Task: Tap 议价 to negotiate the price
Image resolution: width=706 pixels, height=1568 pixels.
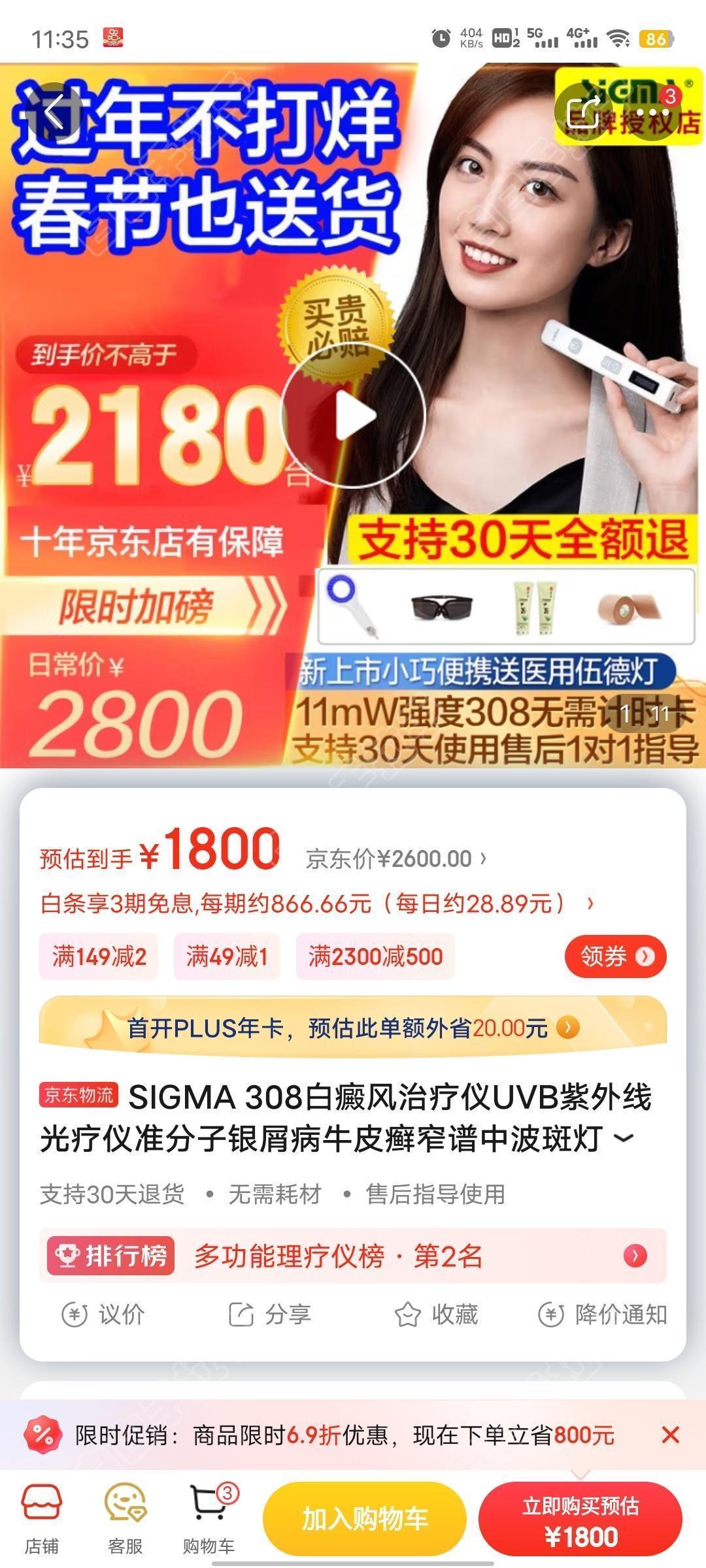Action: pyautogui.click(x=103, y=1315)
